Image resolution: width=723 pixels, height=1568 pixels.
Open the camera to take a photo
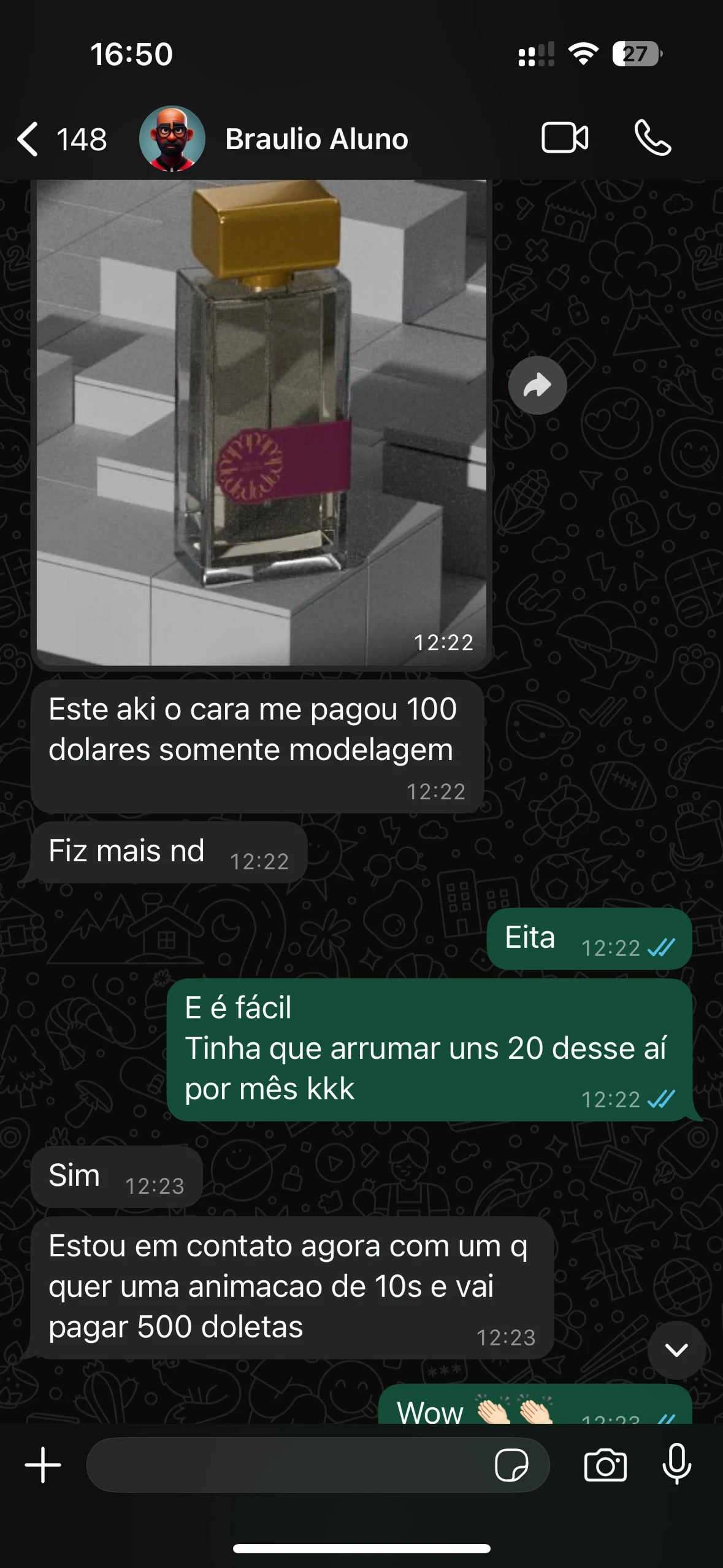(605, 1465)
